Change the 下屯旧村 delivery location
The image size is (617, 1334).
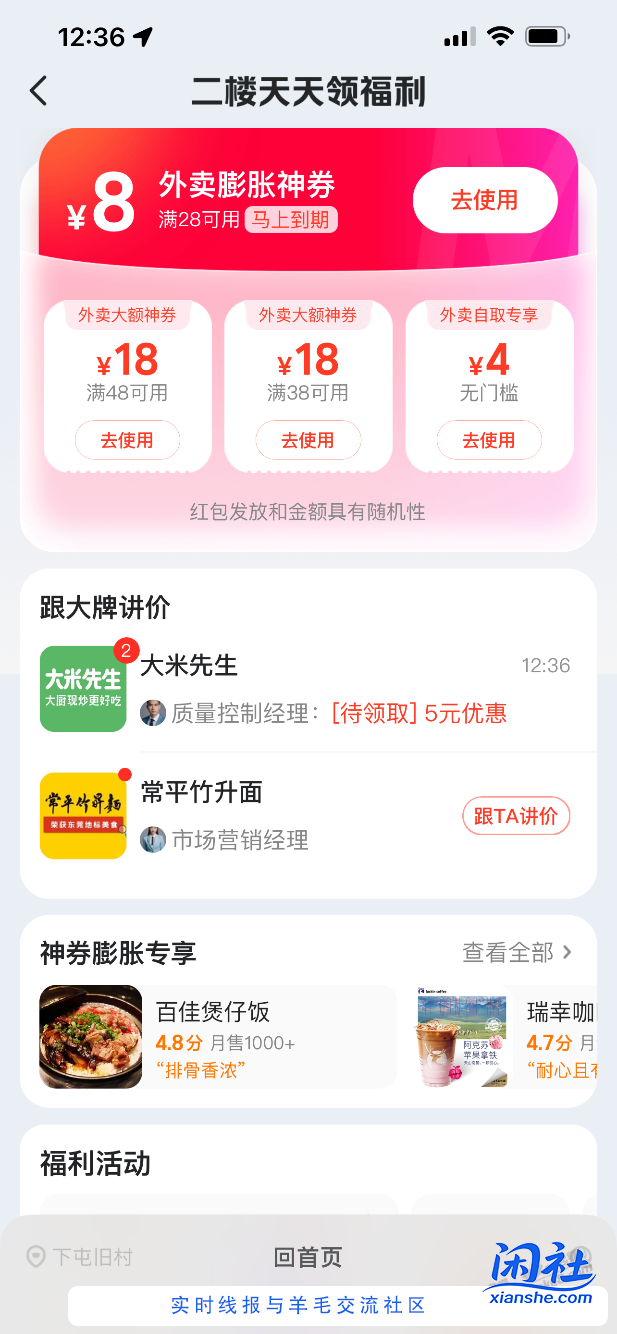coord(80,1257)
